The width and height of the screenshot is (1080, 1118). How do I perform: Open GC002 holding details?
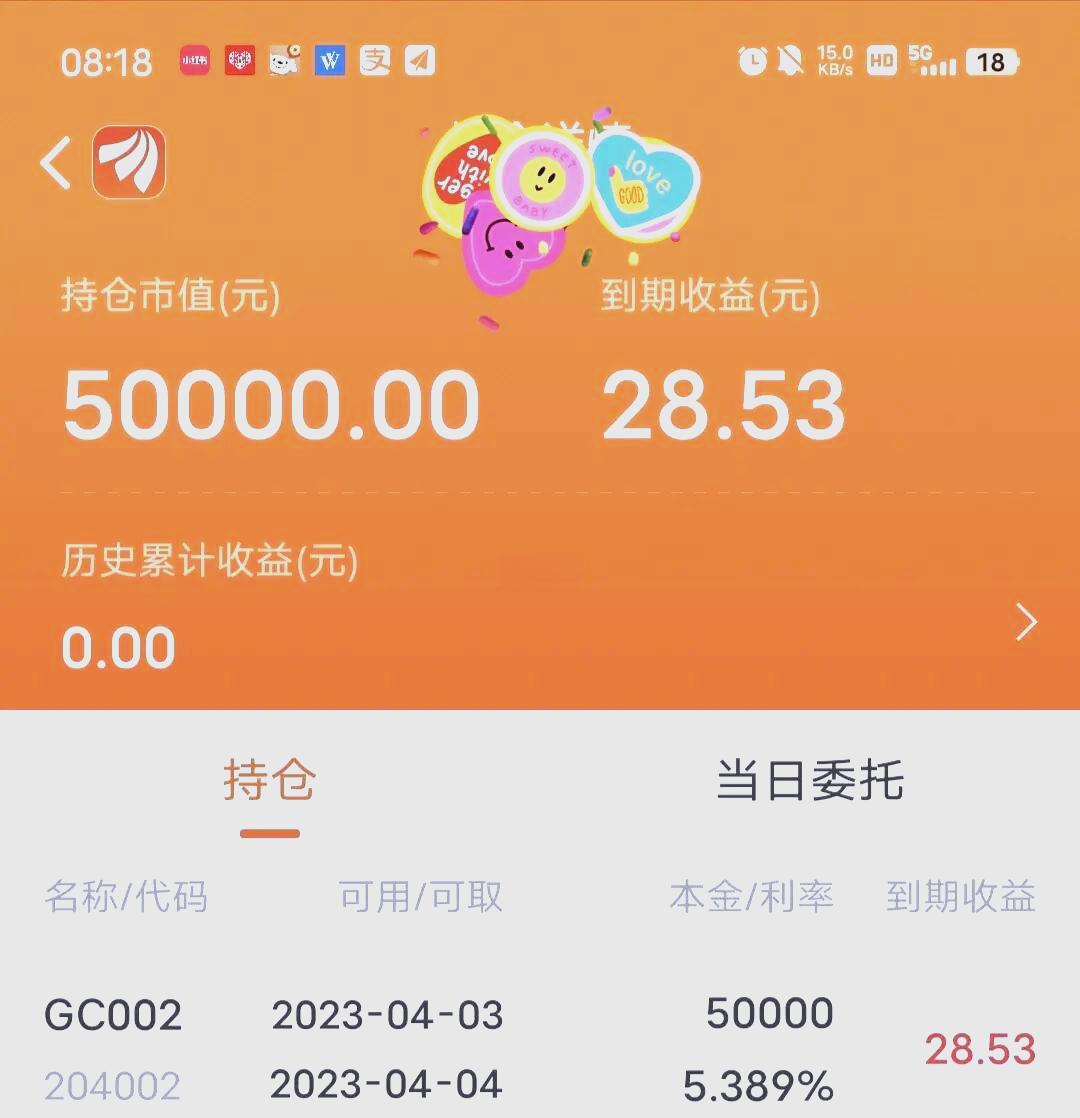113,1014
